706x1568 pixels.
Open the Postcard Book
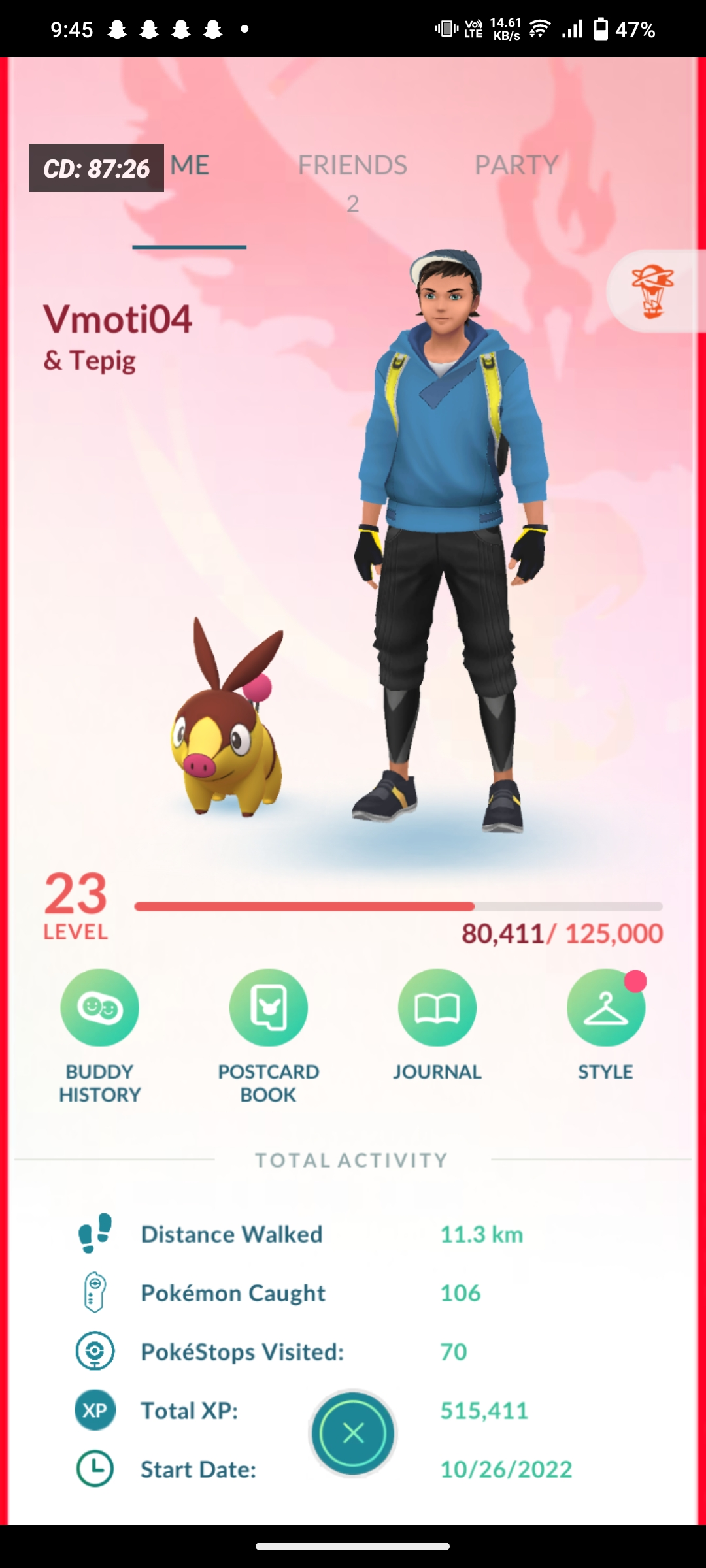269,1008
